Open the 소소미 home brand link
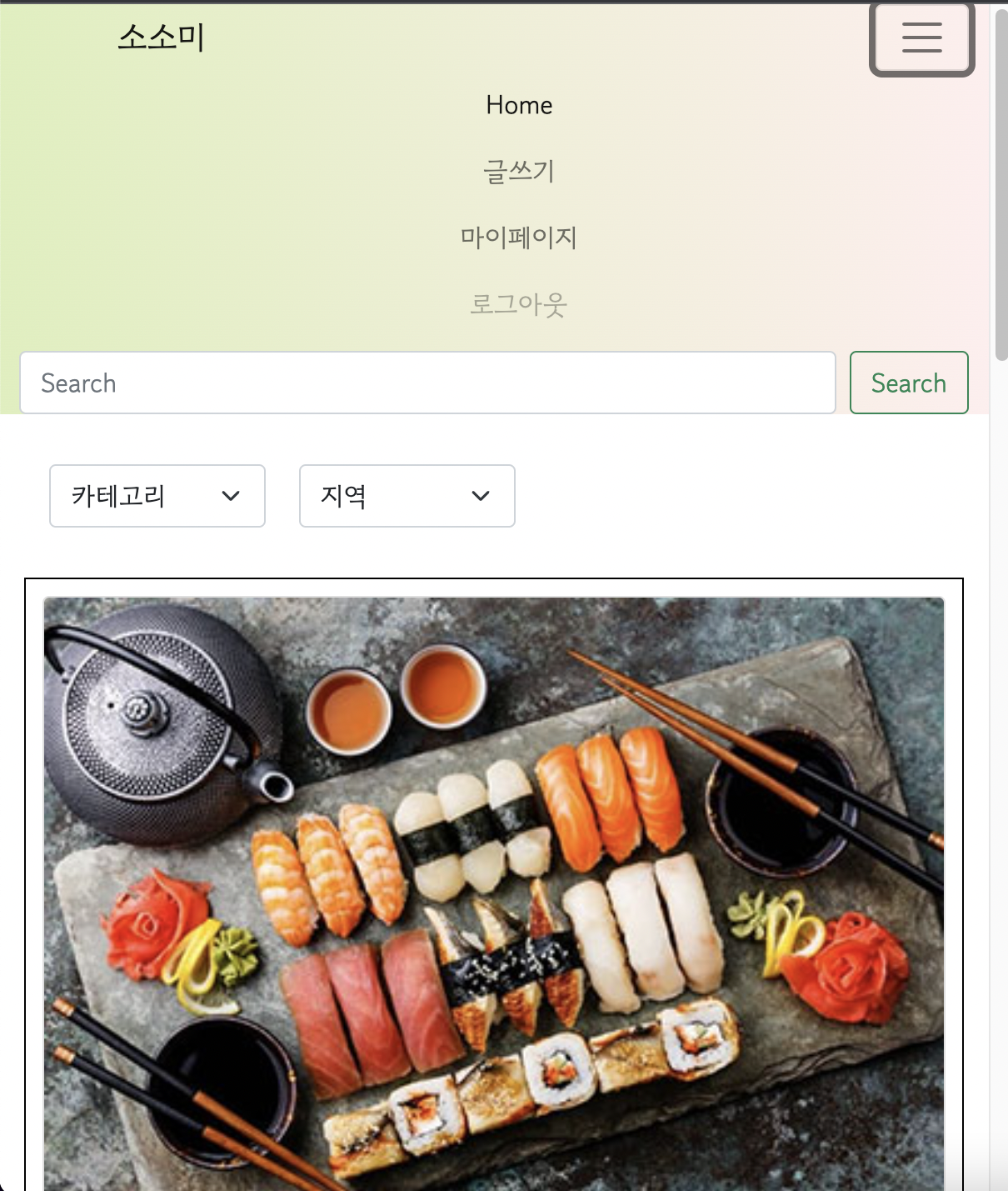Image resolution: width=1008 pixels, height=1191 pixels. point(162,37)
